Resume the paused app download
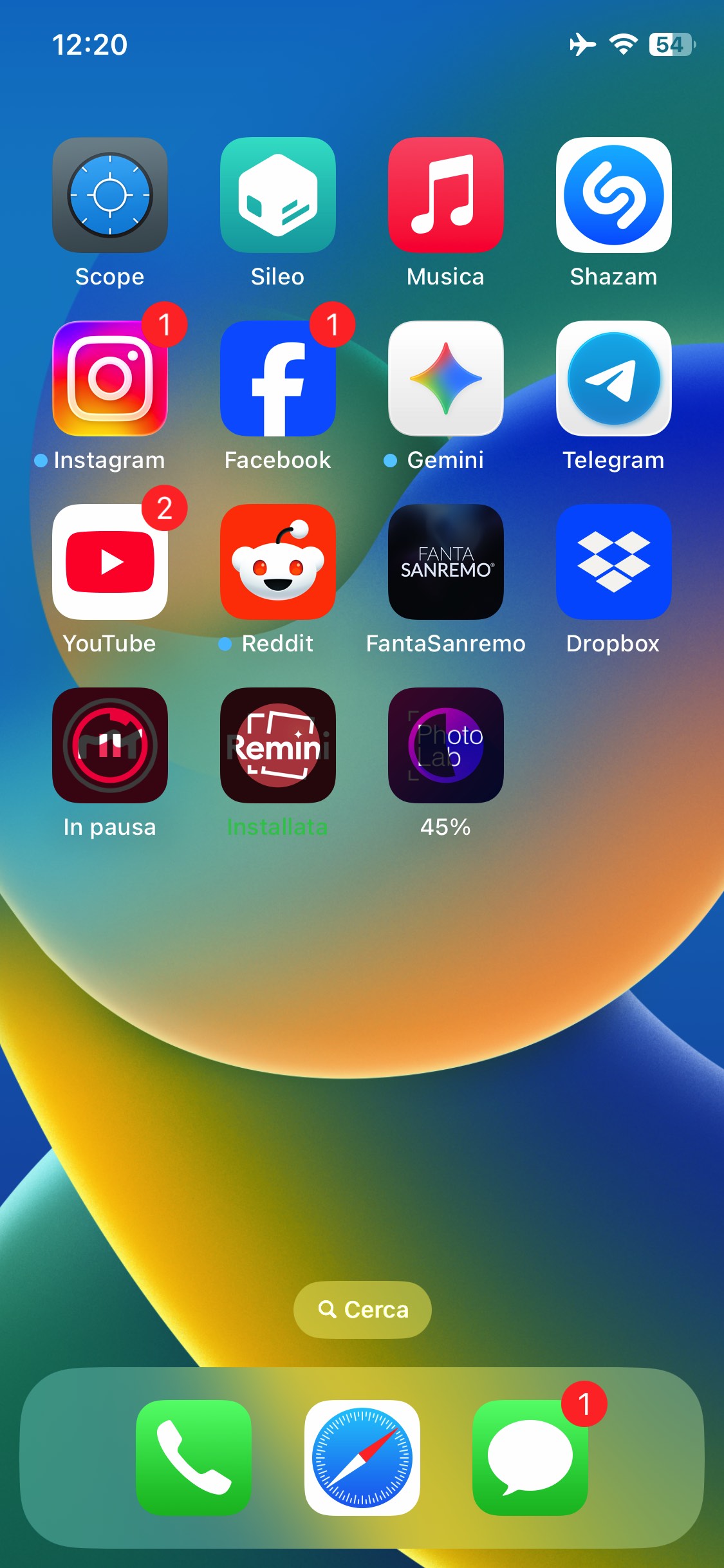Viewport: 724px width, 1568px height. pos(109,745)
